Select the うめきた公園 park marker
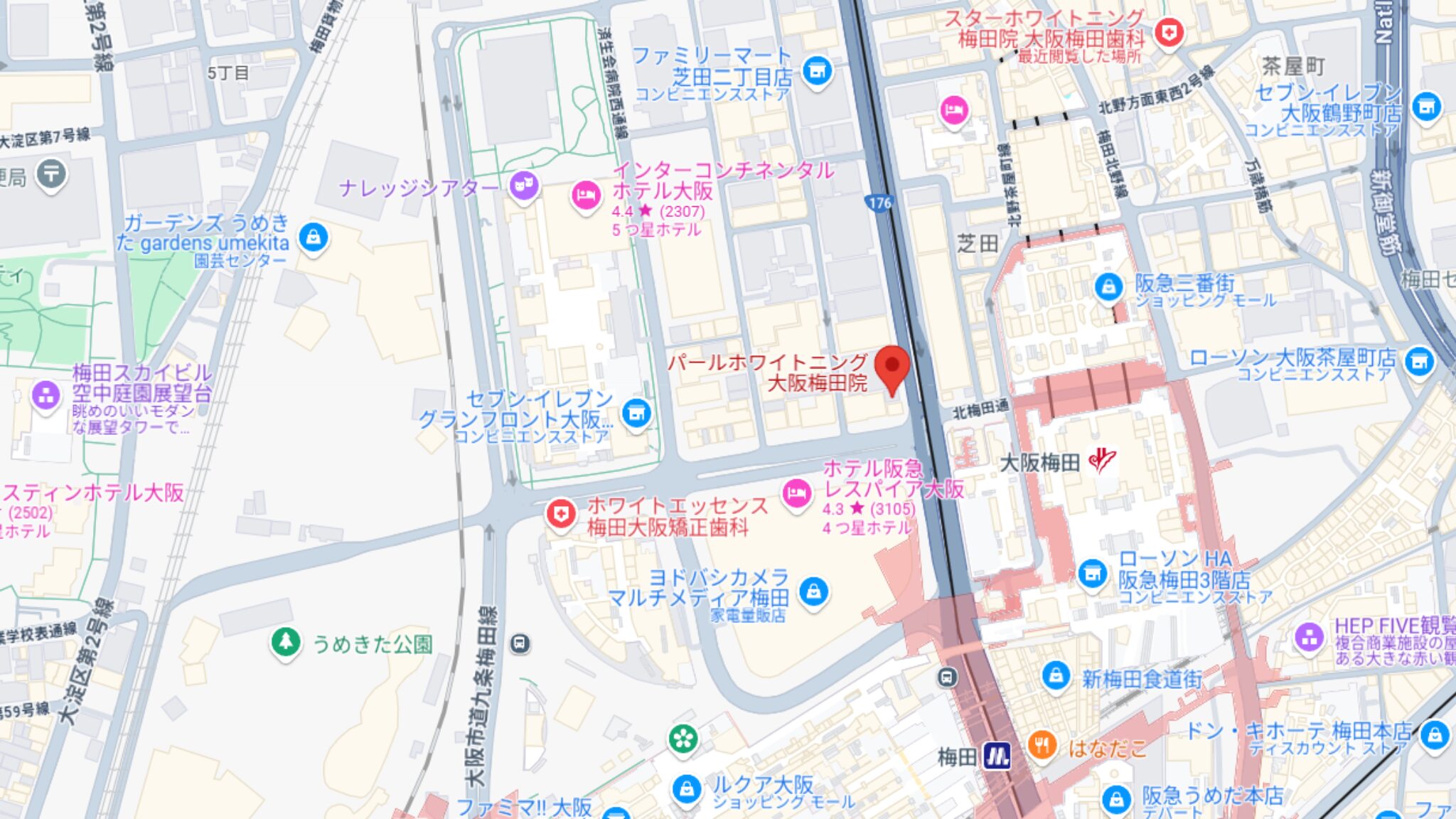Screen dimensions: 1456x819 [286, 642]
